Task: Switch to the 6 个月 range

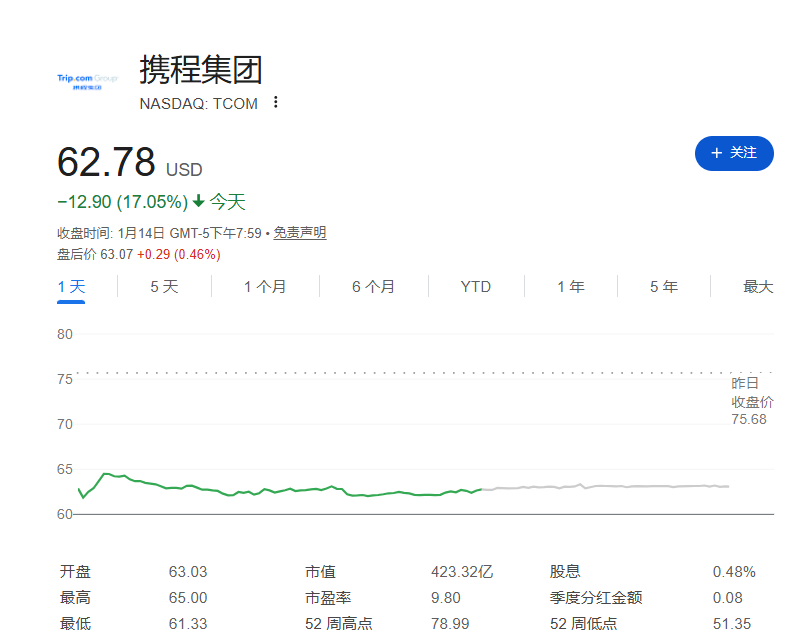Action: pyautogui.click(x=373, y=287)
